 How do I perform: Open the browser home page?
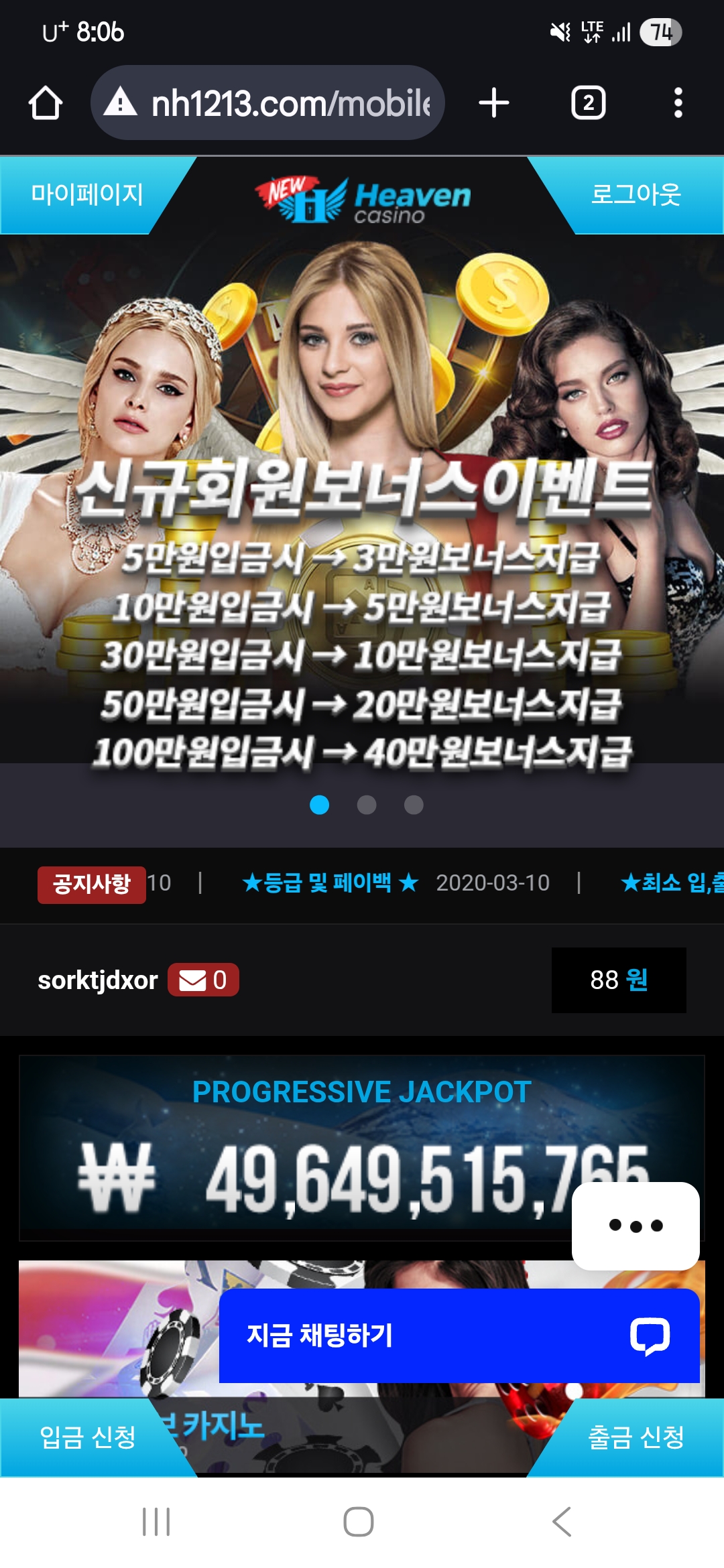(x=46, y=103)
